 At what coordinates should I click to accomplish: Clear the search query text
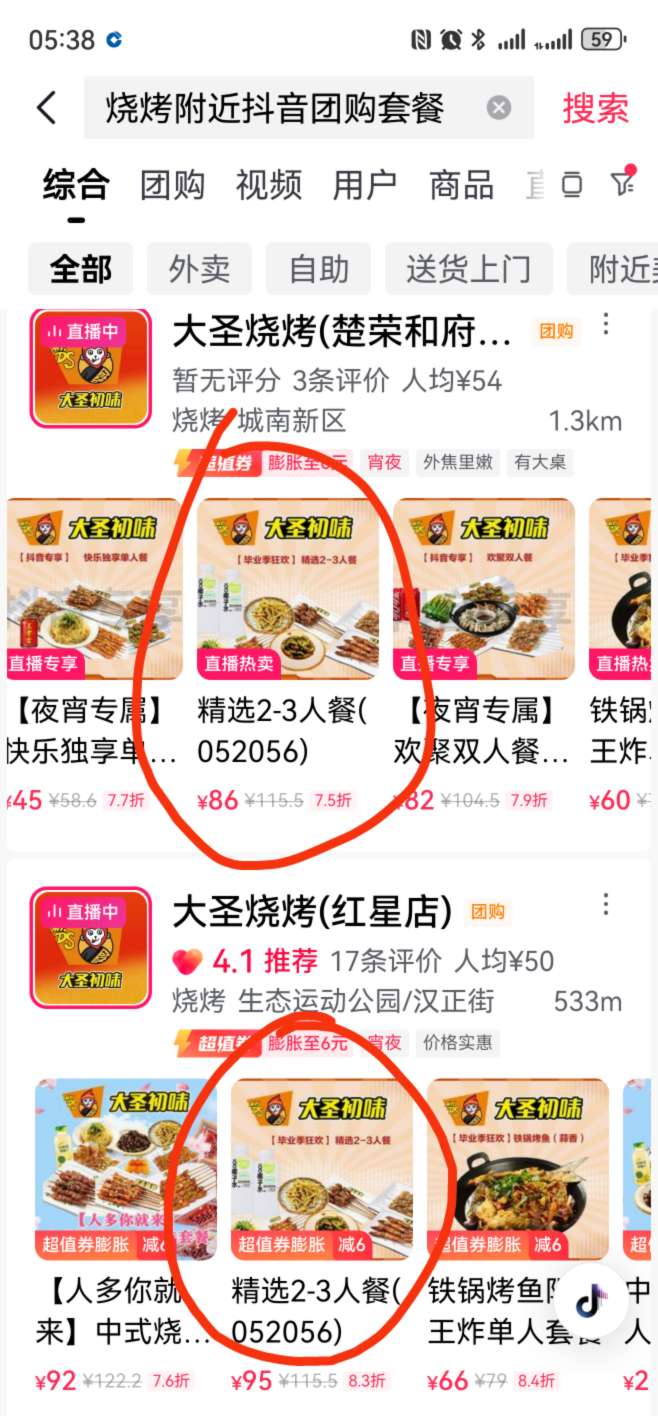tap(499, 108)
